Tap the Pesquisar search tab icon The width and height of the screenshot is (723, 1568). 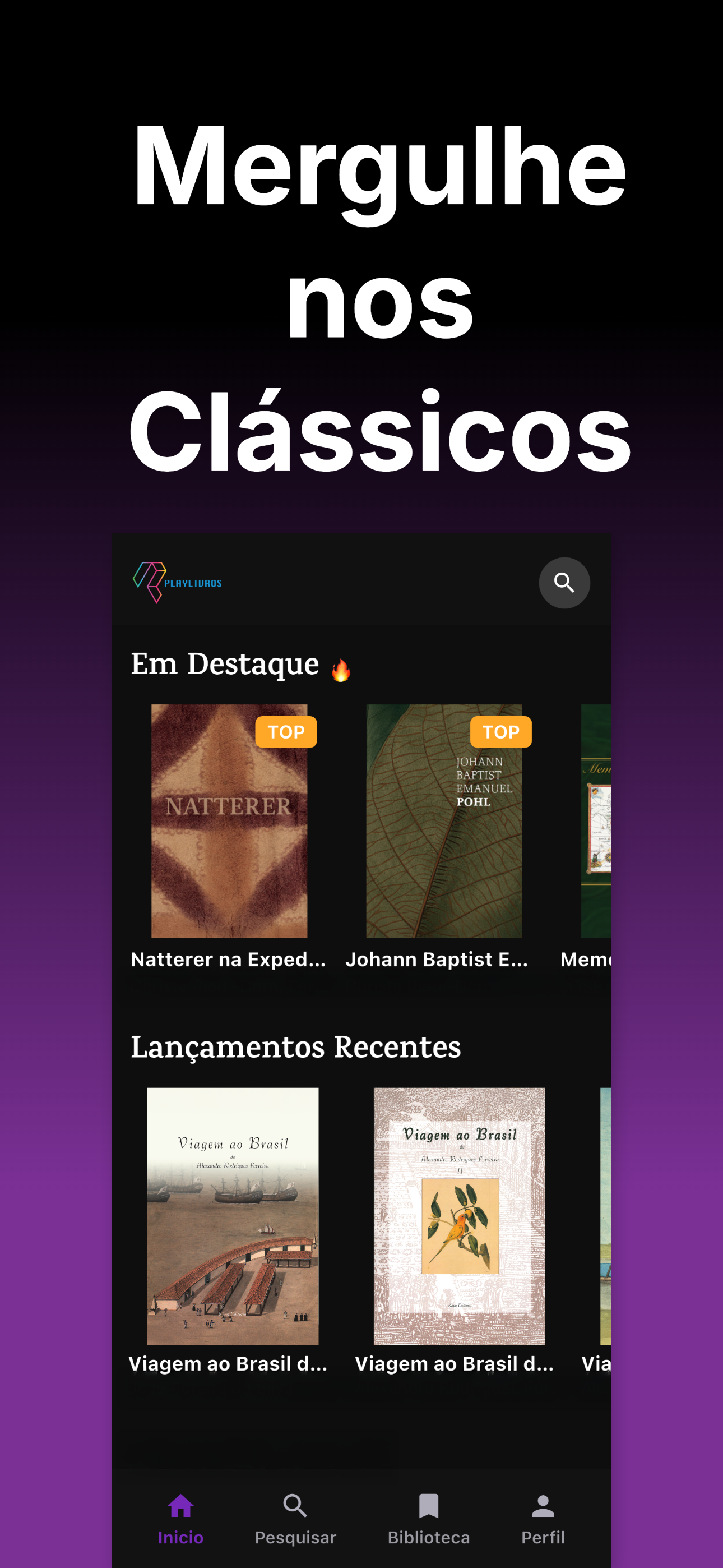295,1504
